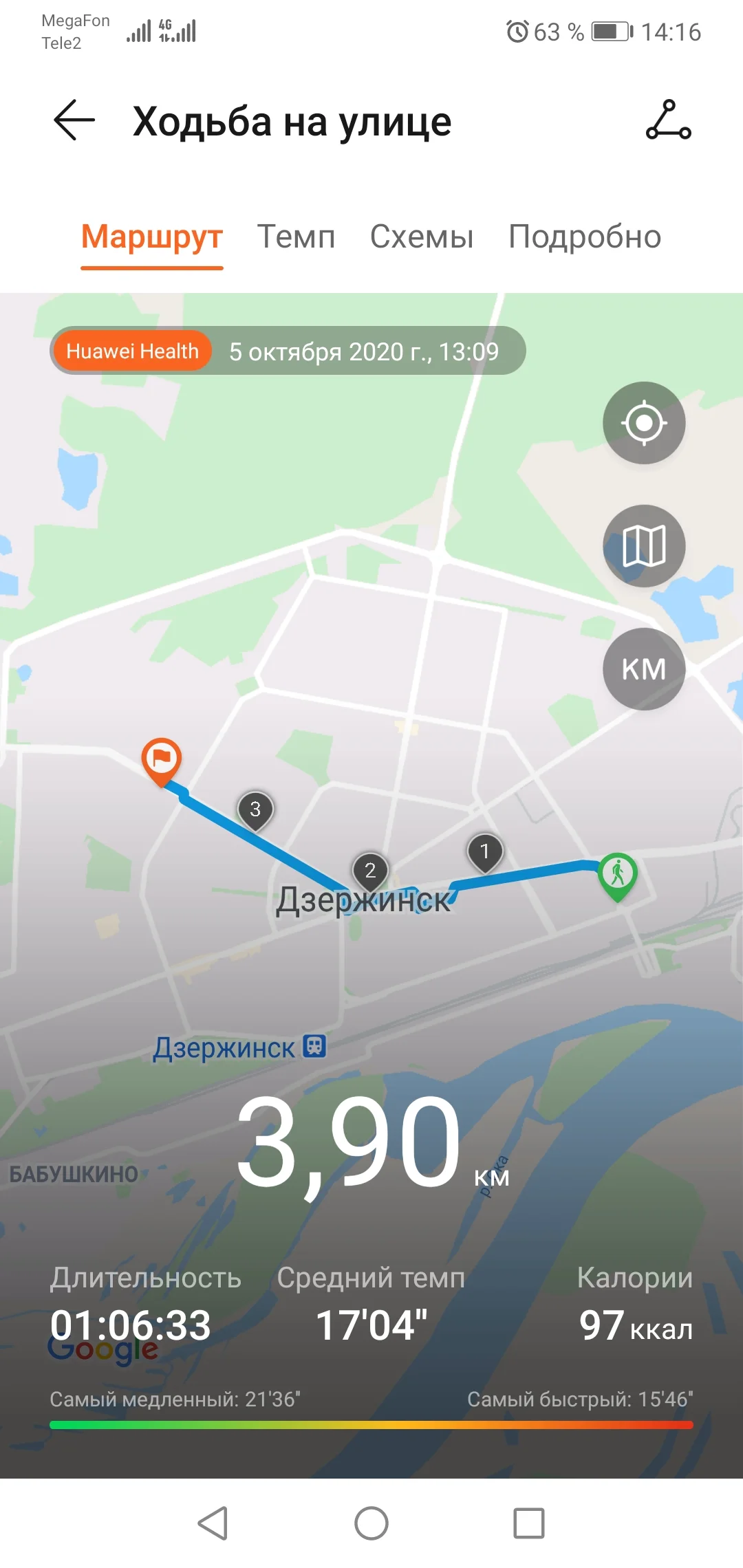Switch to the Темп tab
743x1568 pixels.
click(x=296, y=237)
